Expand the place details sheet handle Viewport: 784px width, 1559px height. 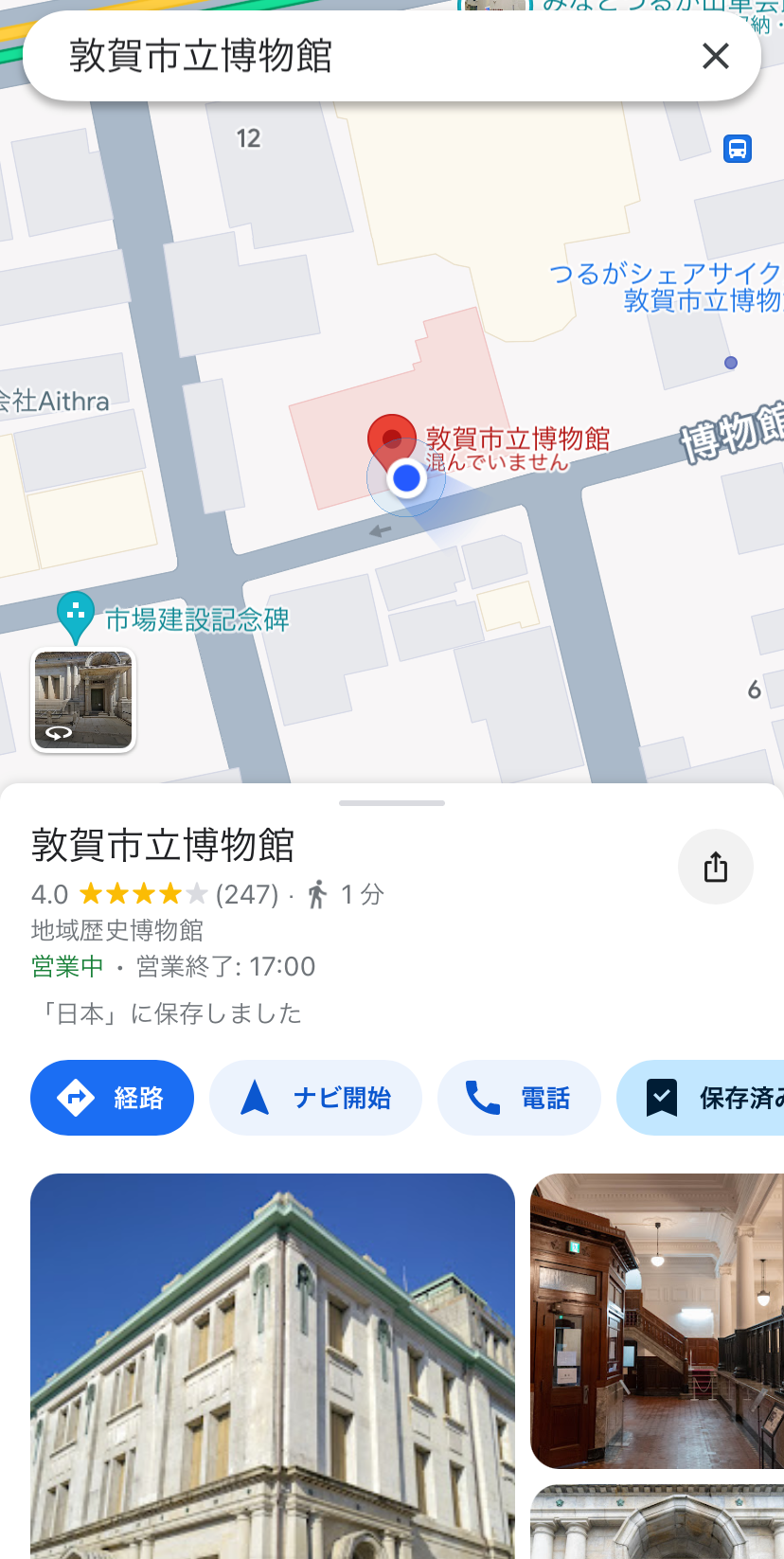[x=392, y=802]
